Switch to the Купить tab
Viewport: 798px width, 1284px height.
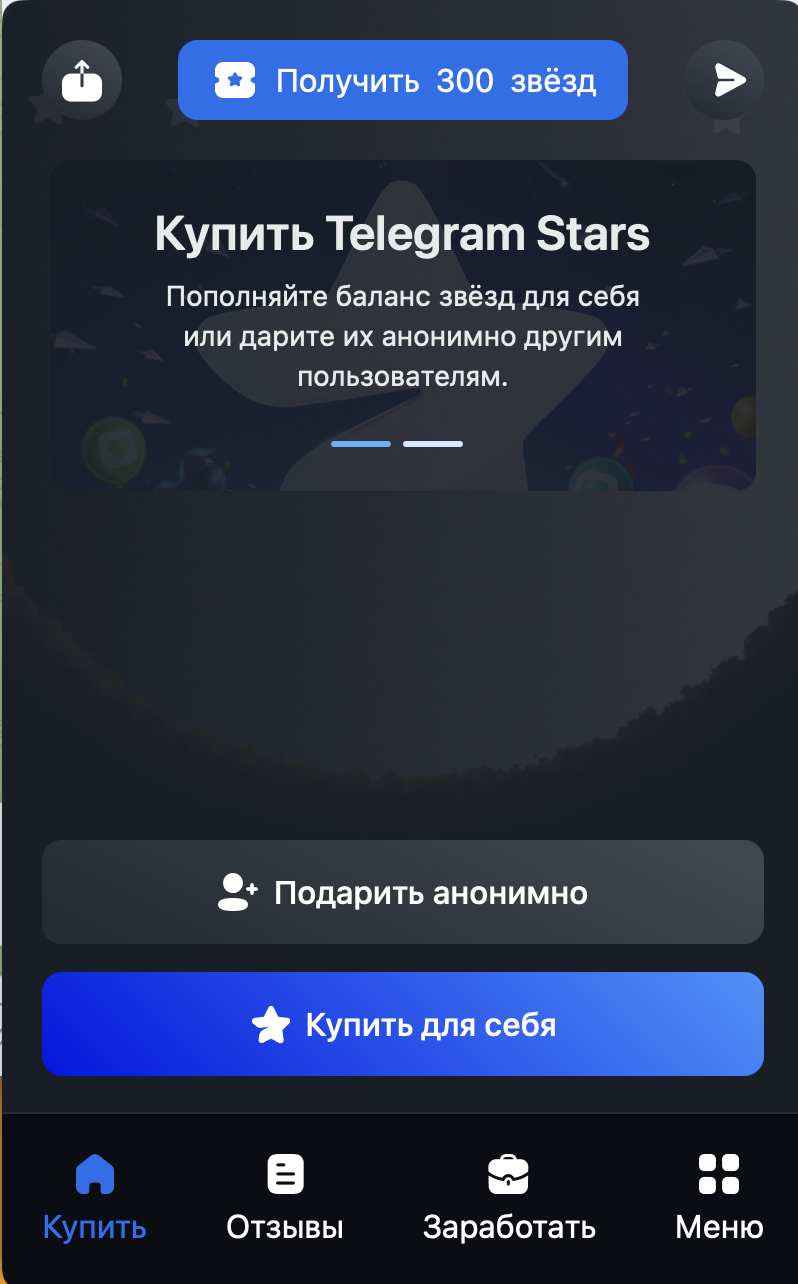95,1196
